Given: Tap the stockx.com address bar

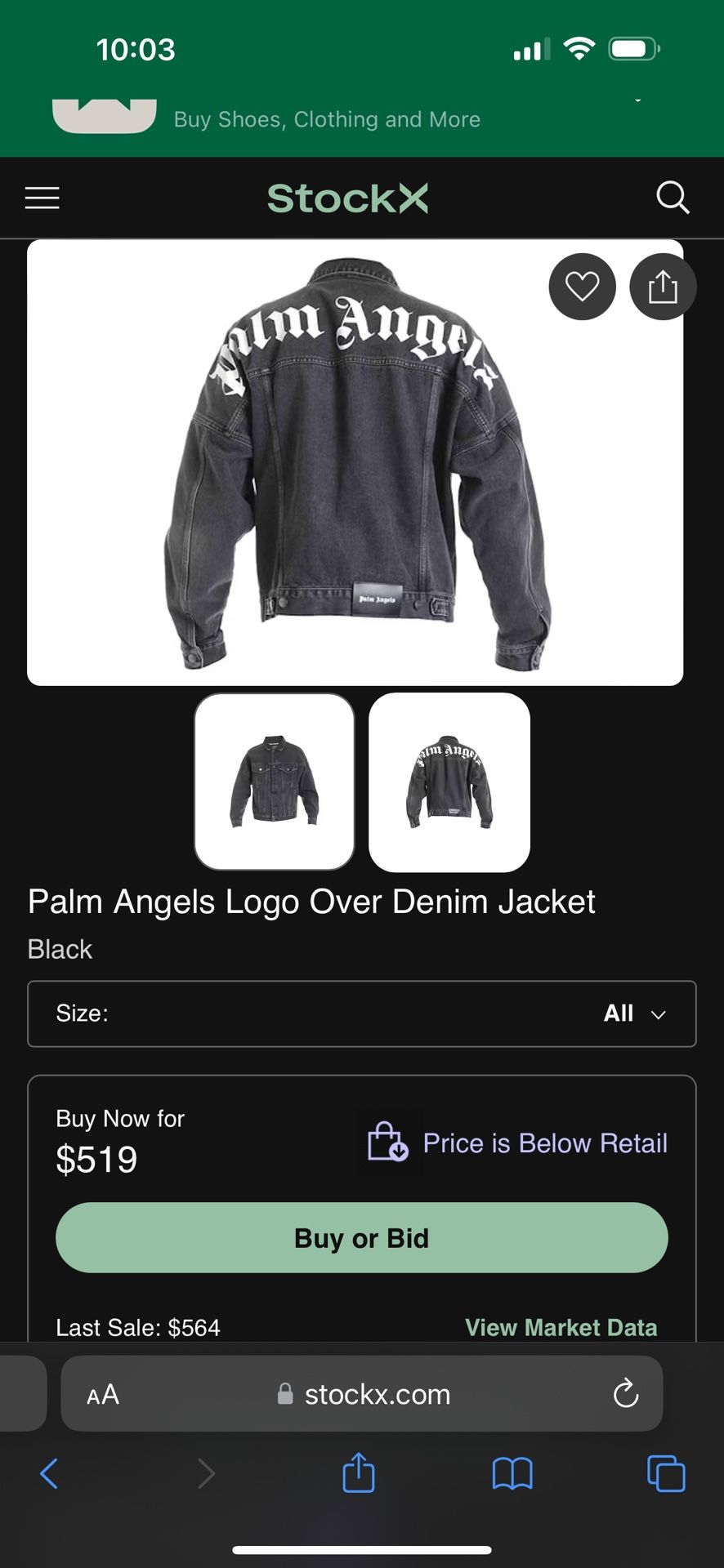Looking at the screenshot, I should 376,1394.
